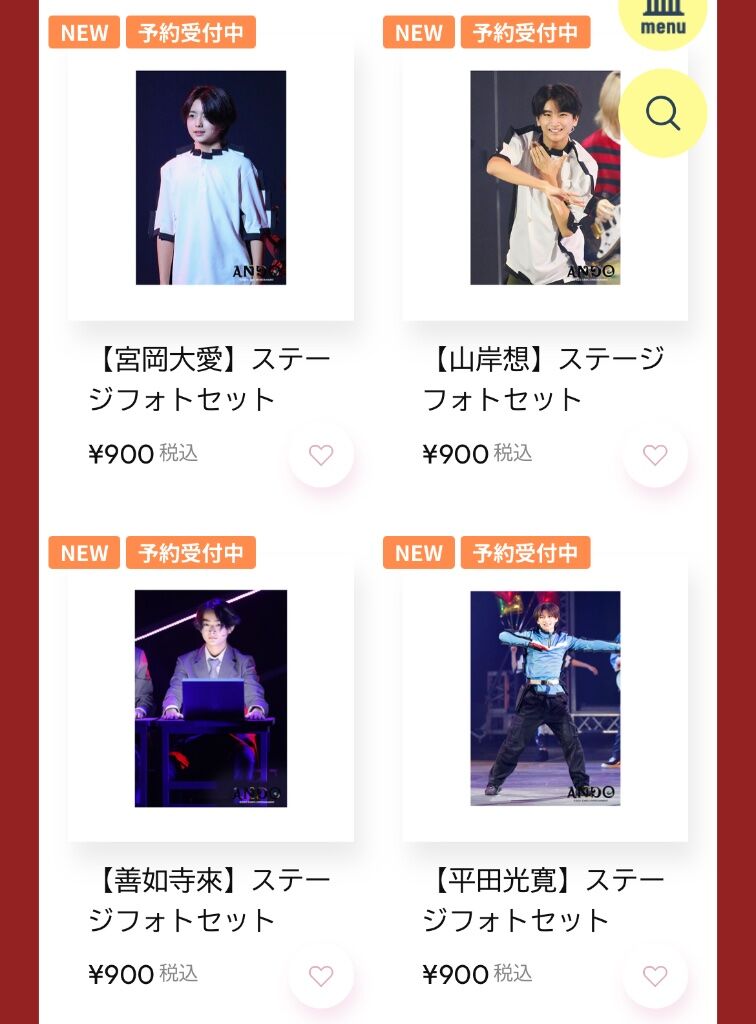The width and height of the screenshot is (756, 1024).
Task: Open the 宮岡大愛 stage photo set
Action: (210, 178)
